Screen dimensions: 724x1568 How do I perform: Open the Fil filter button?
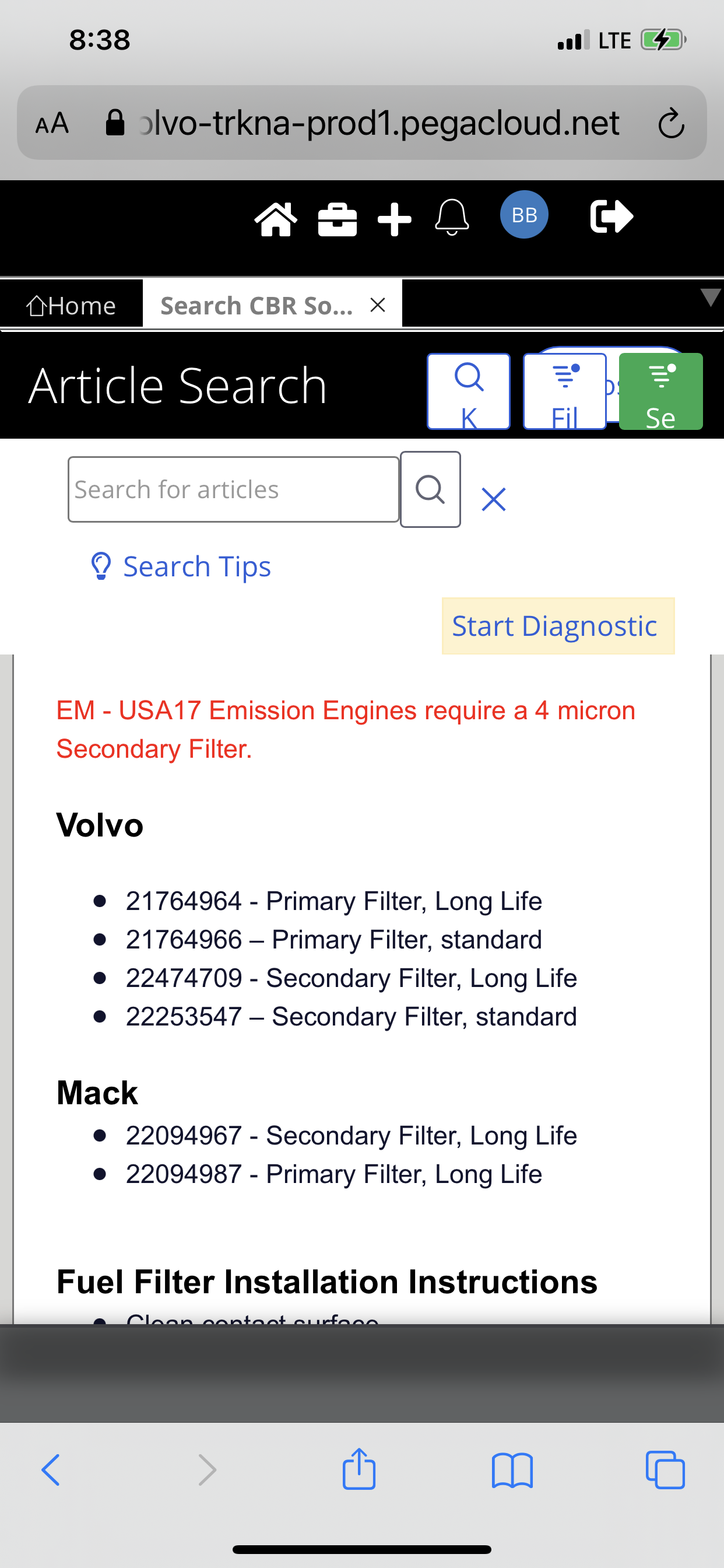click(x=564, y=391)
